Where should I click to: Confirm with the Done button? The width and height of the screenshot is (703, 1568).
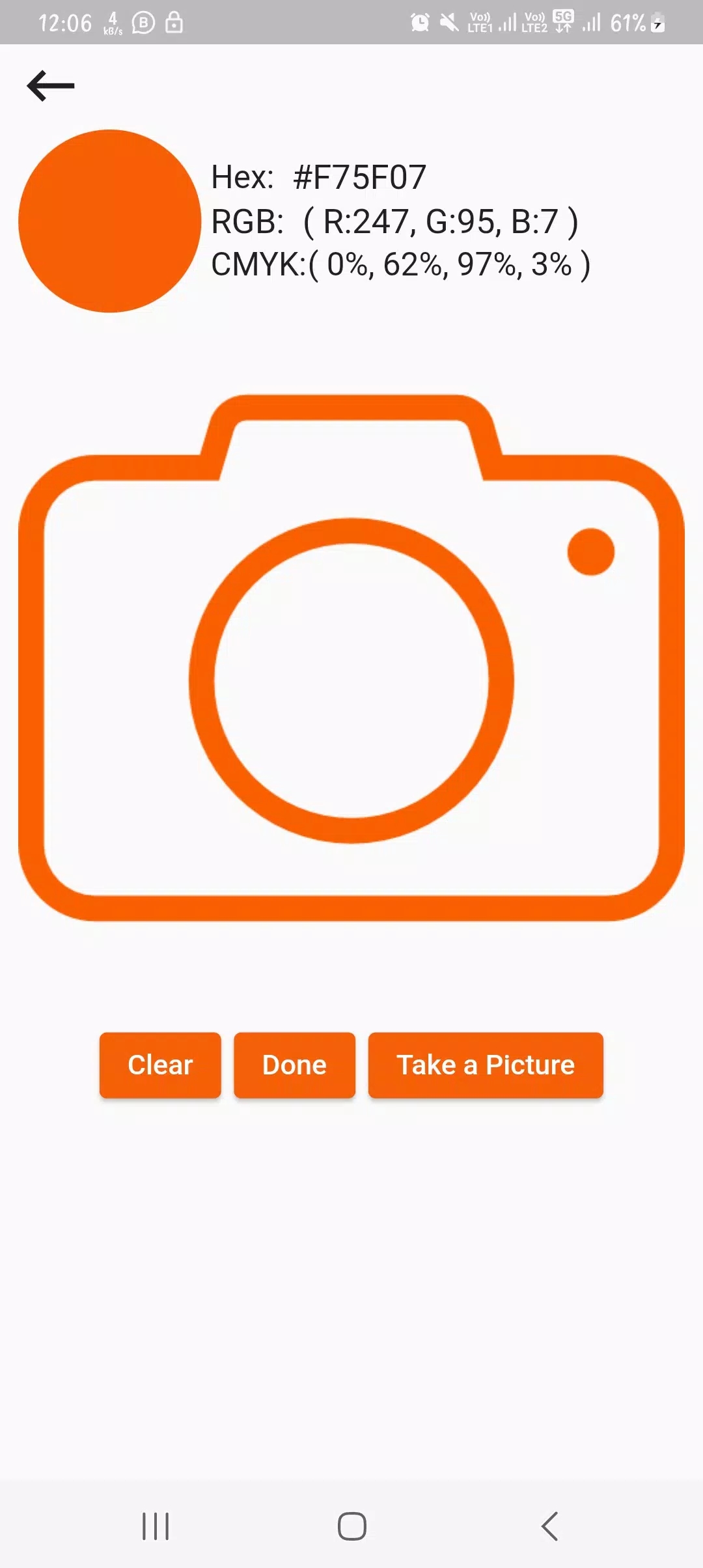[x=295, y=1065]
